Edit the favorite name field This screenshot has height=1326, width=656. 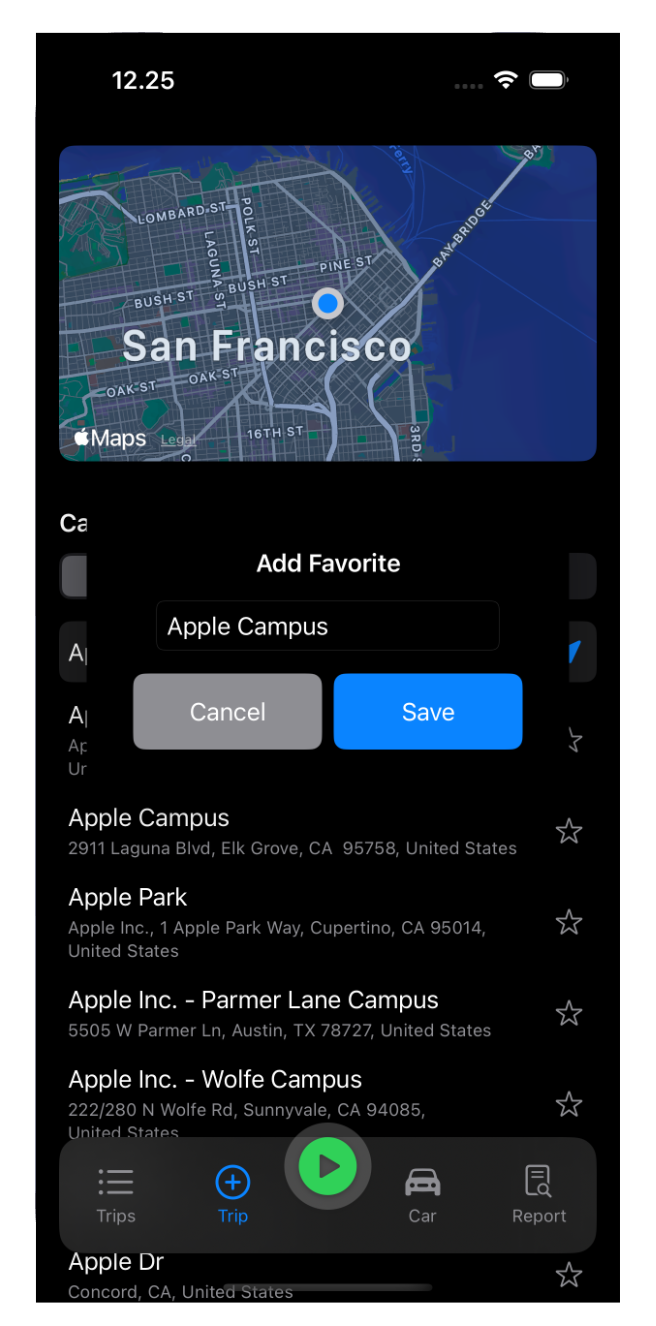tap(328, 627)
